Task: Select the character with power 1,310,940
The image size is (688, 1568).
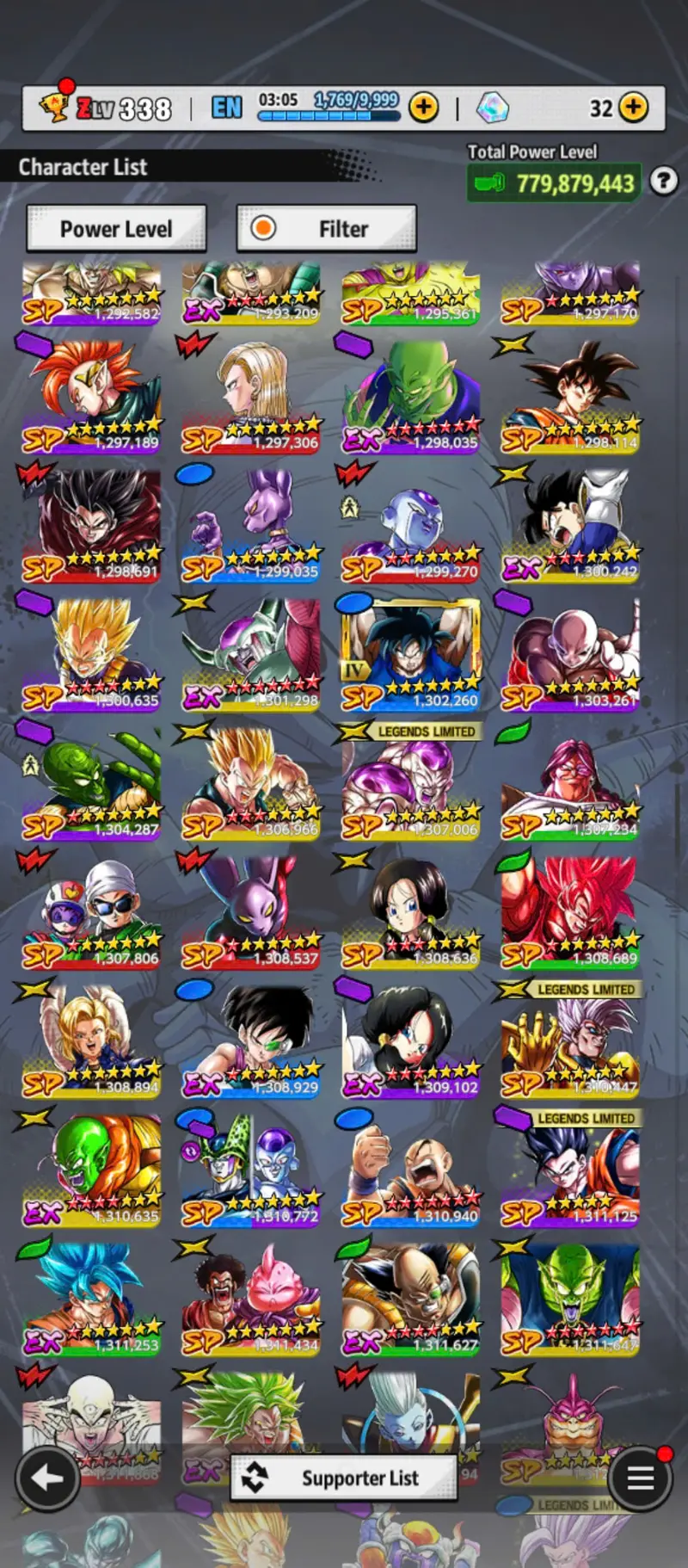Action: pos(411,1172)
